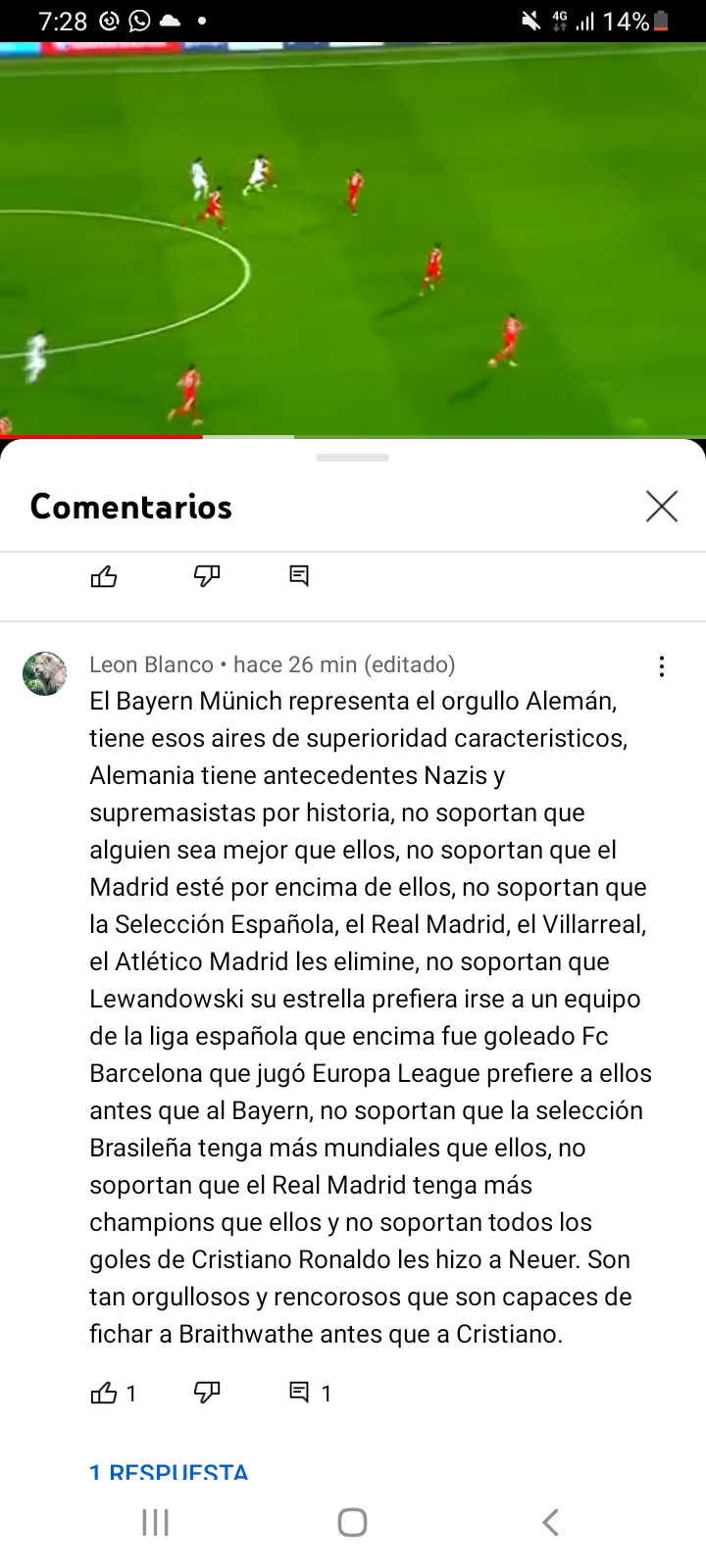706x1568 pixels.
Task: Expand the 1 RESPUESTA replies link
Action: [169, 1472]
